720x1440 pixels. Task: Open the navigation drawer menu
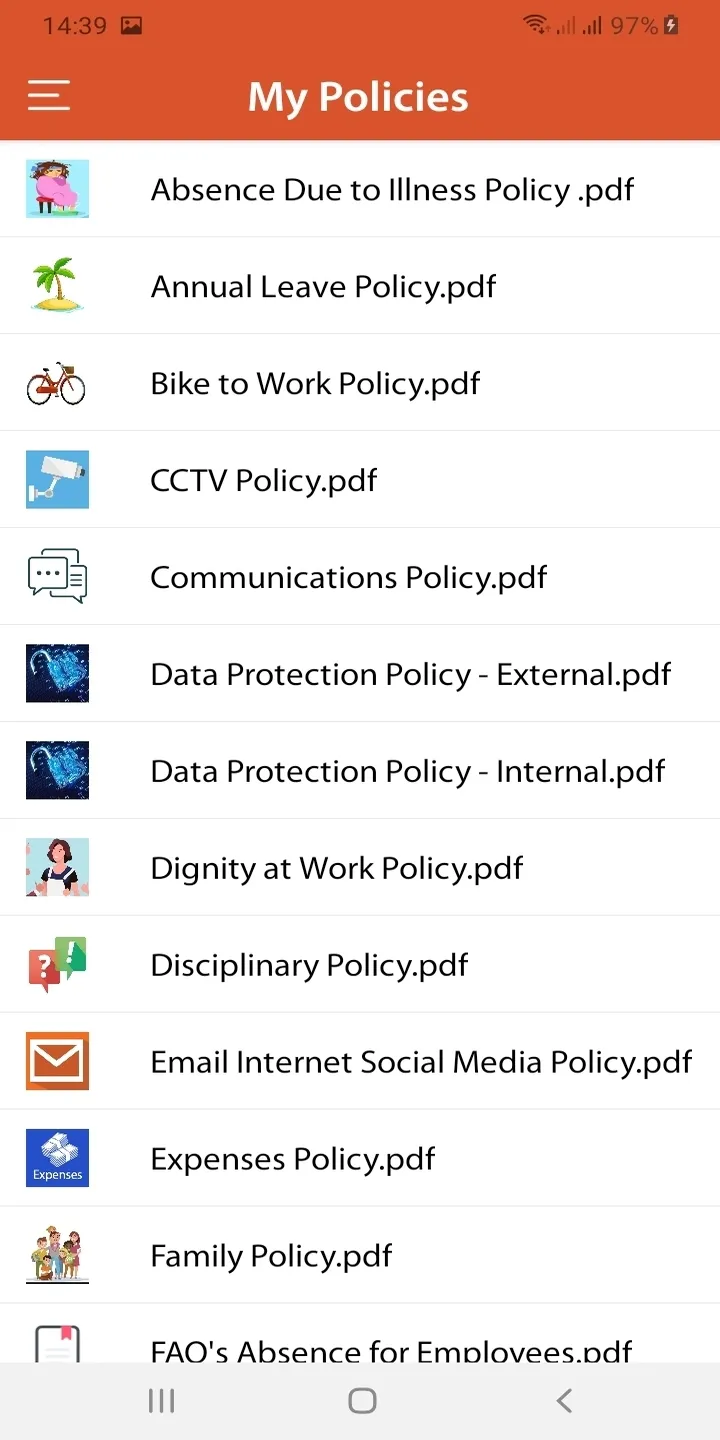pyautogui.click(x=48, y=95)
